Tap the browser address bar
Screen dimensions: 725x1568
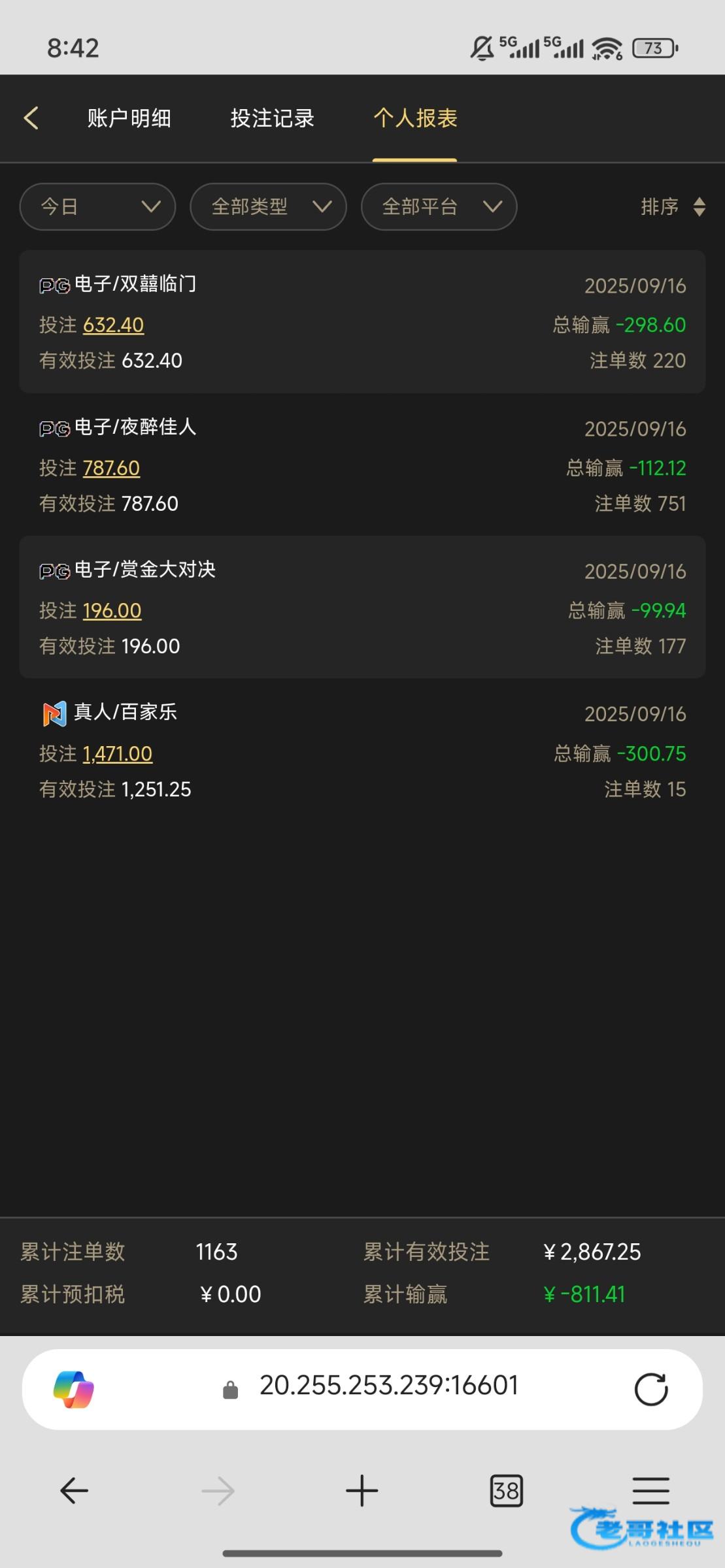(x=388, y=1386)
